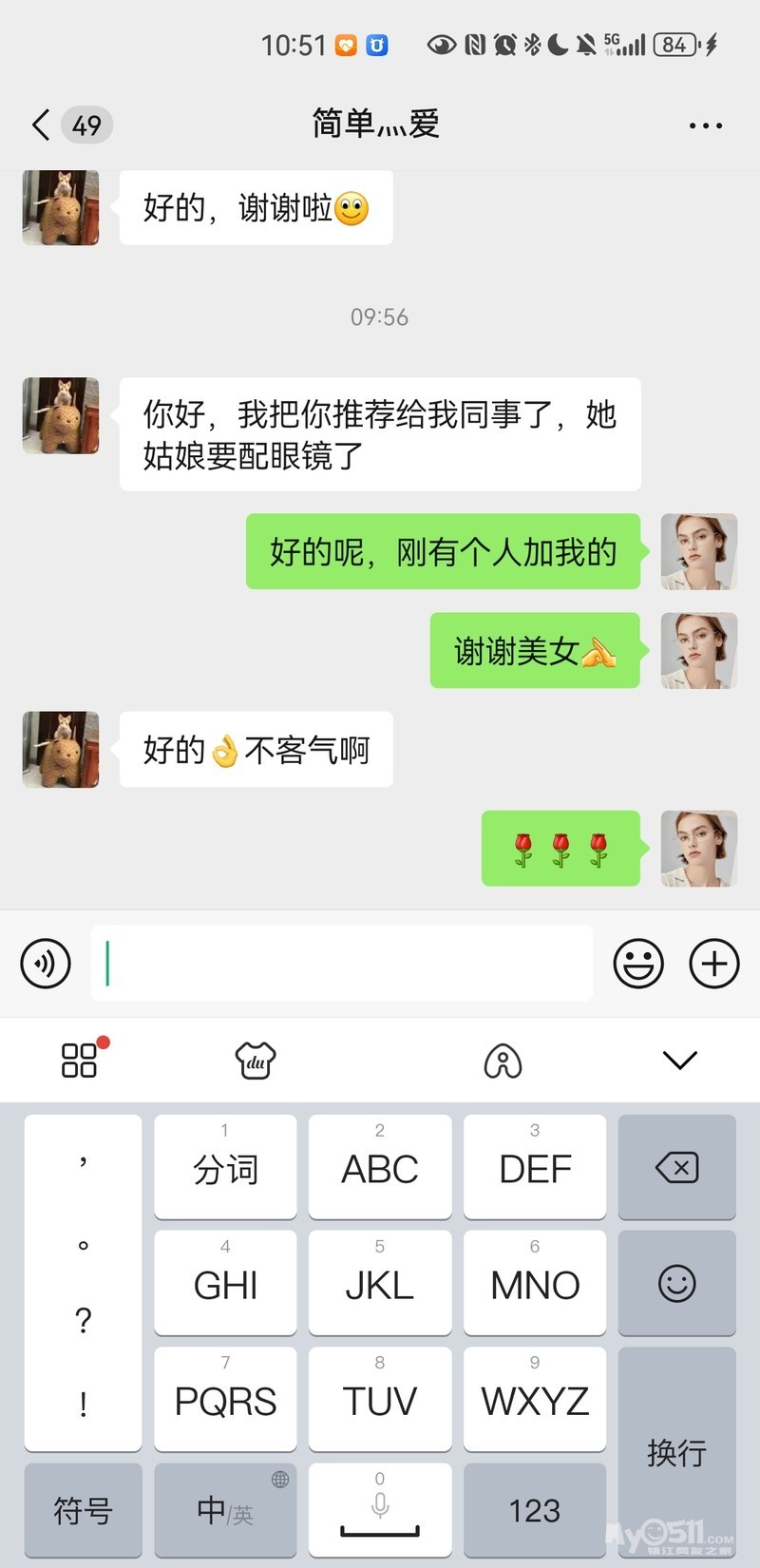
Task: Go back to the chat list
Action: tap(42, 124)
